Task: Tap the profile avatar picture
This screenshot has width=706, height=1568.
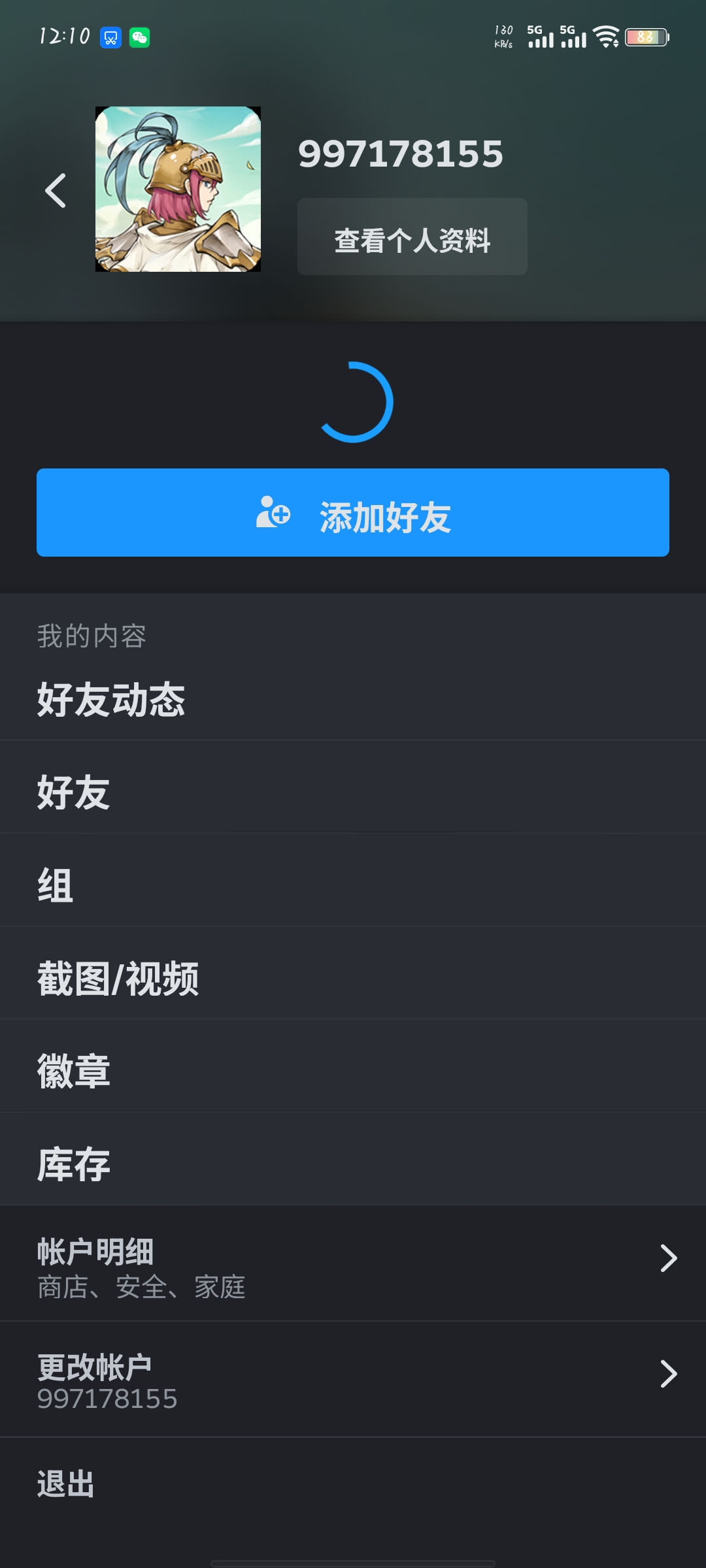Action: (x=178, y=189)
